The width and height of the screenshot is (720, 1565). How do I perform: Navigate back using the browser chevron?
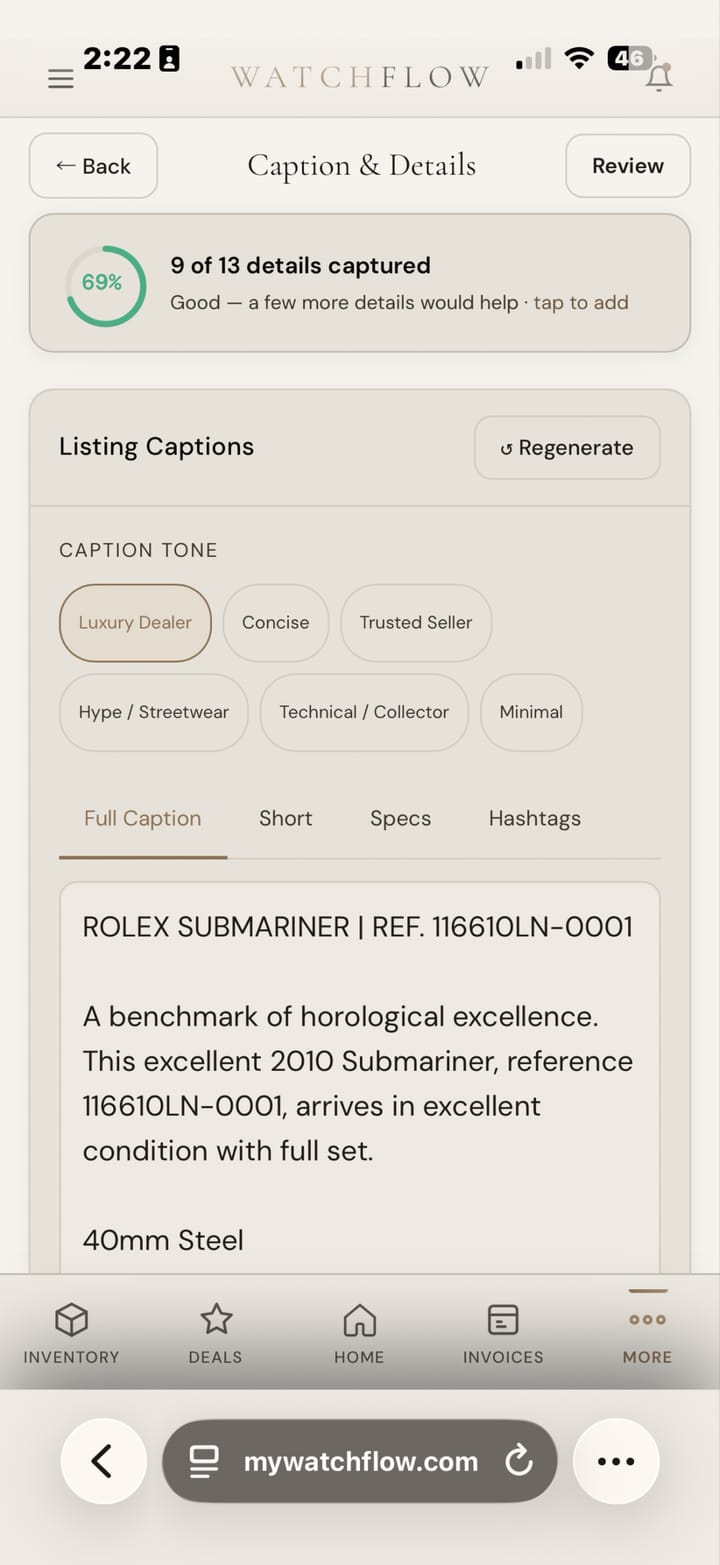[x=103, y=1461]
